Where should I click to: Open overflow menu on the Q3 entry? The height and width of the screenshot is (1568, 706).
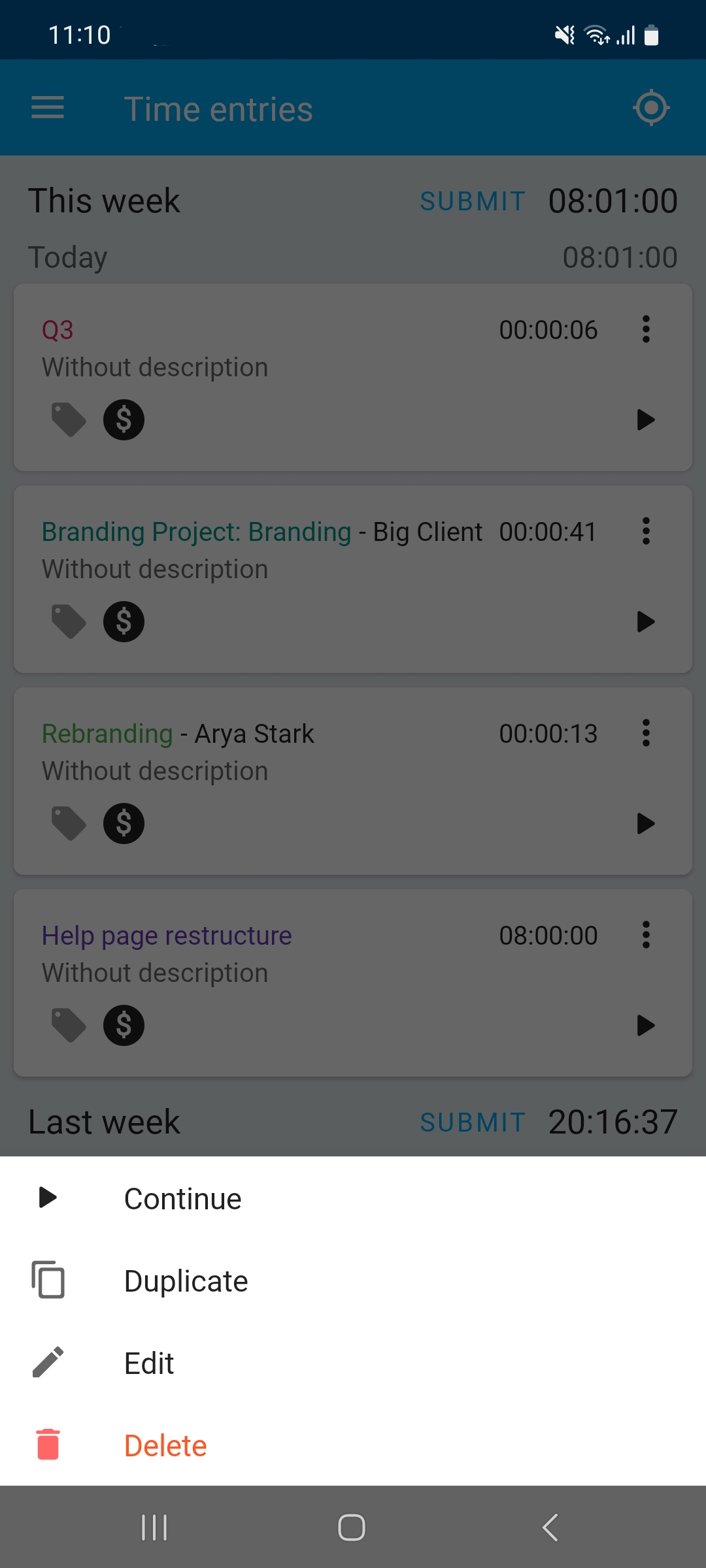click(x=646, y=330)
